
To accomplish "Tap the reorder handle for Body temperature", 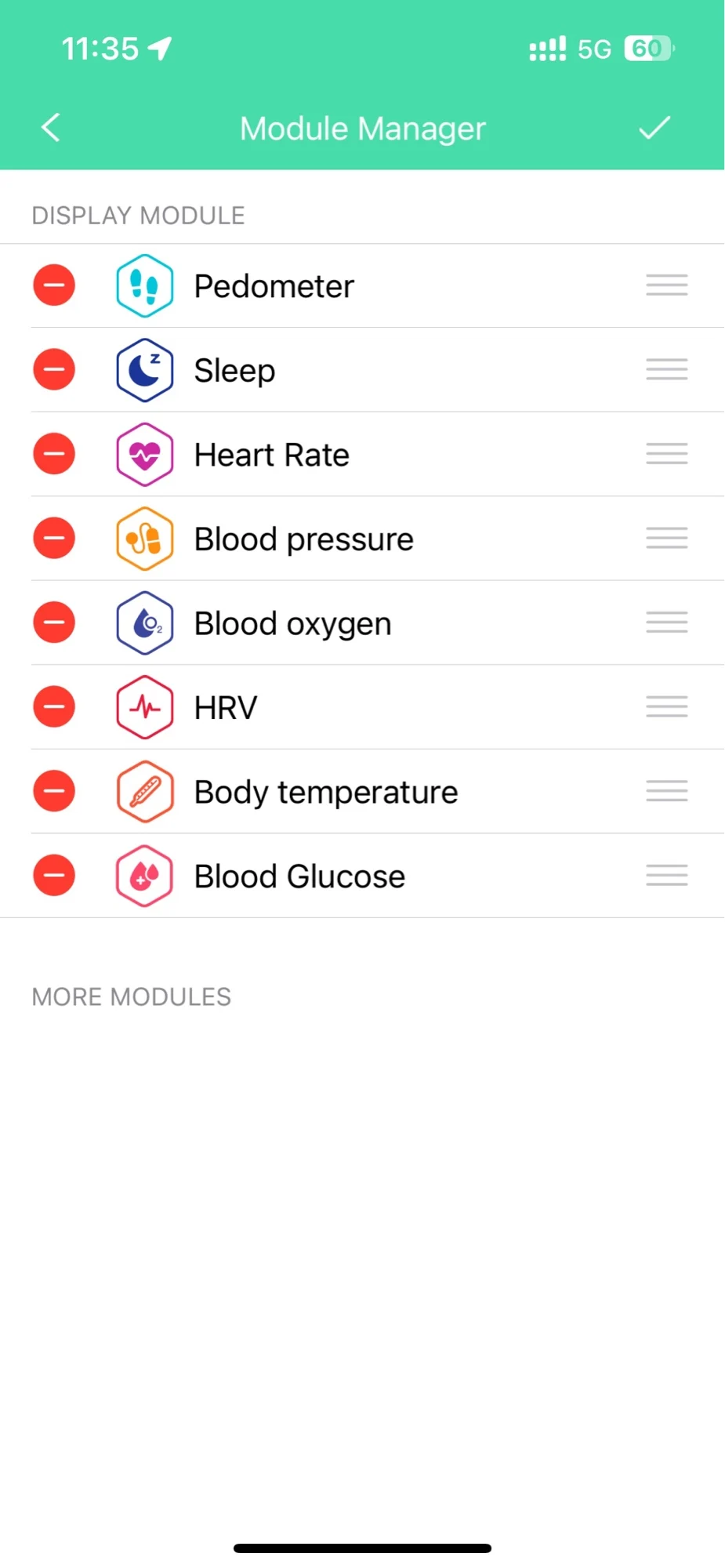I will (666, 791).
